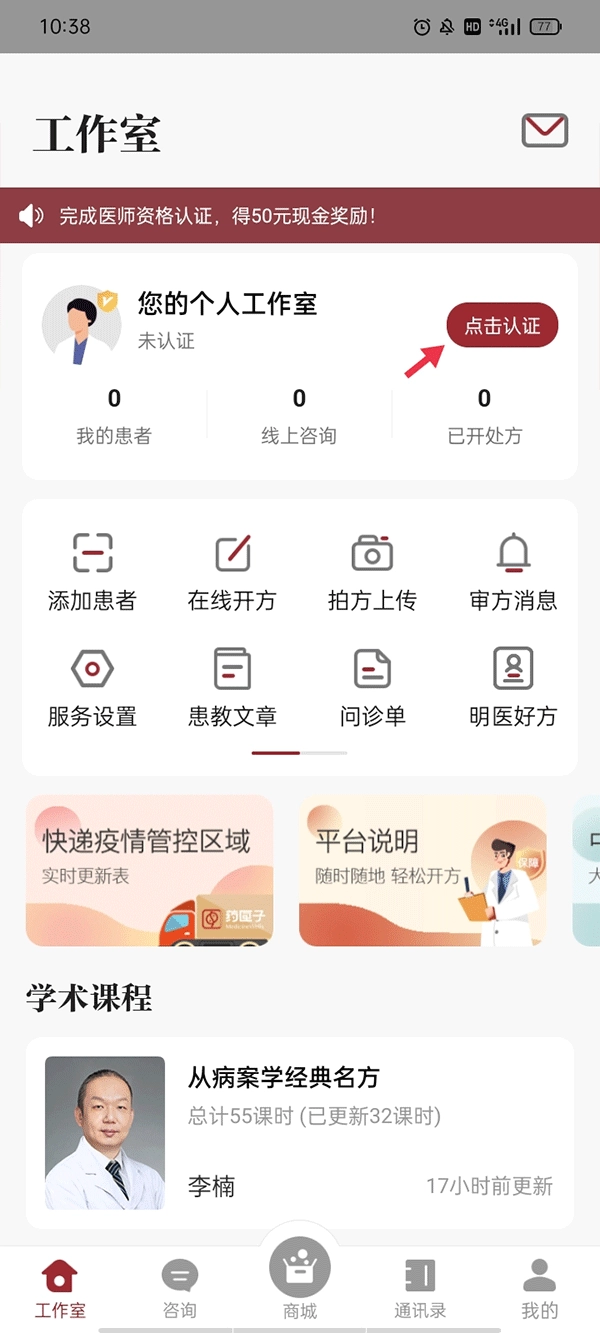Open 患教文章
This screenshot has width=600, height=1333.
[x=232, y=688]
